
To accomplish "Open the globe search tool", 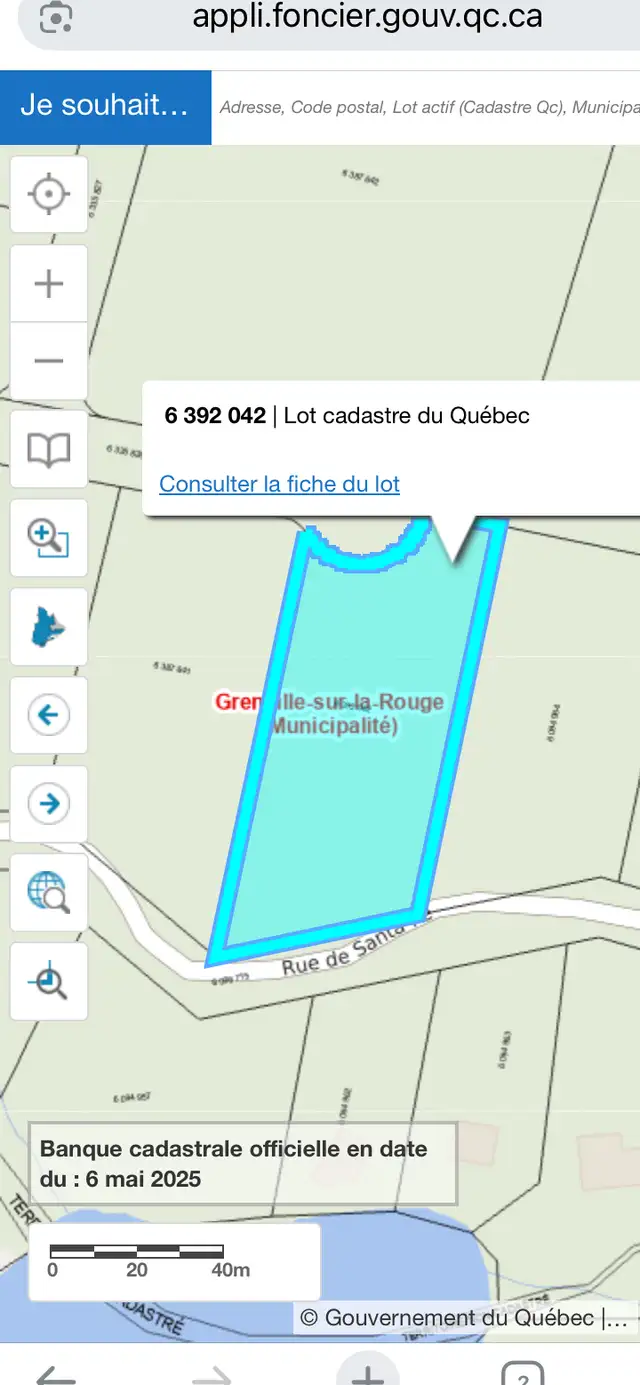I will click(49, 893).
